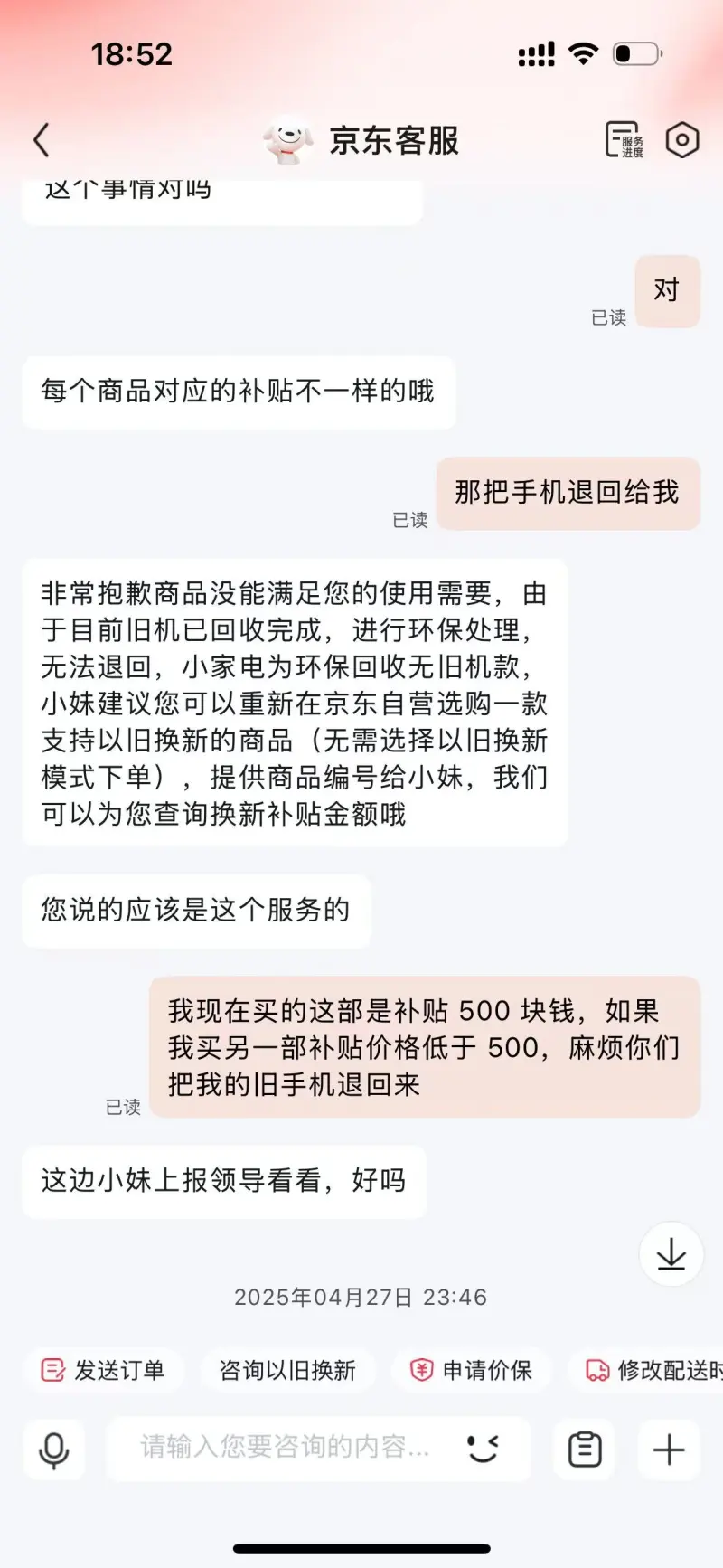This screenshot has height=1568, width=723.
Task: Jump to latest message with down arrow
Action: coord(671,1254)
